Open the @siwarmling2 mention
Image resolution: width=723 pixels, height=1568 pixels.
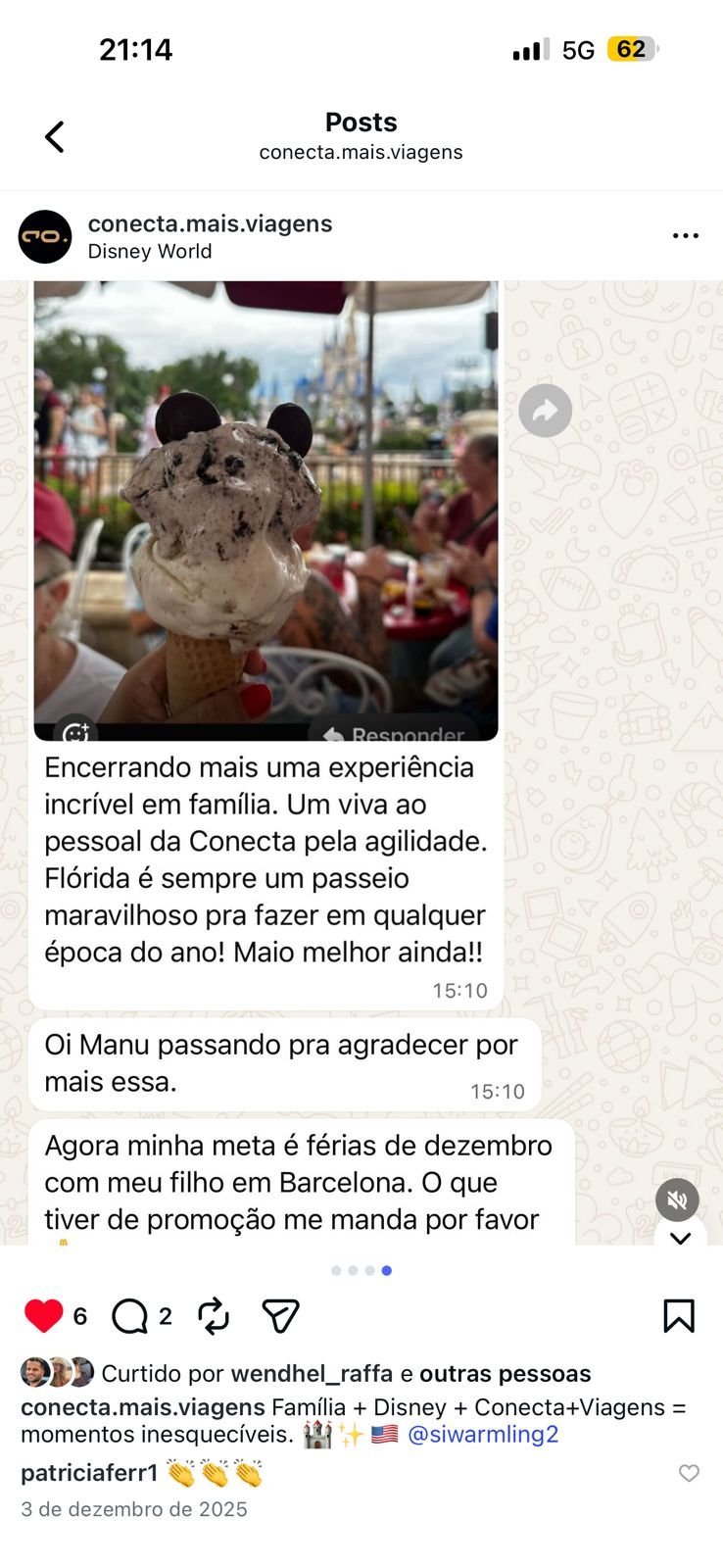(x=482, y=1435)
